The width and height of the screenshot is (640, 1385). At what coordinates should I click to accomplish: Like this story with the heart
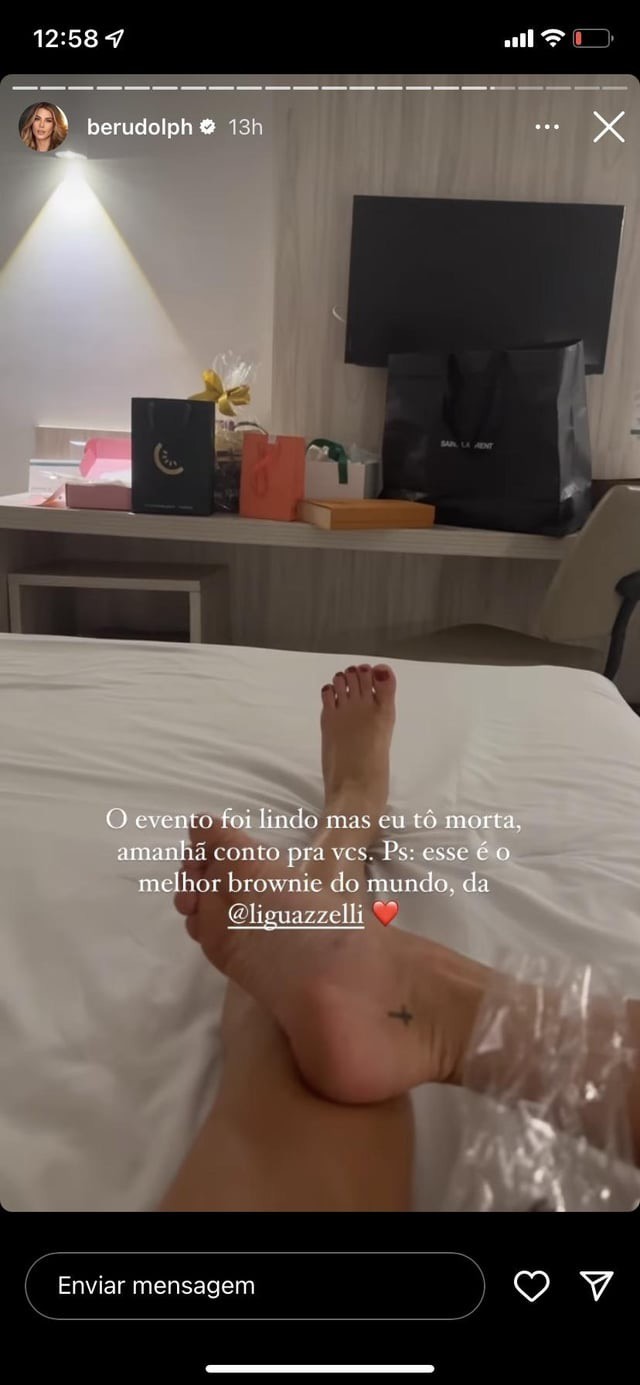point(531,1286)
